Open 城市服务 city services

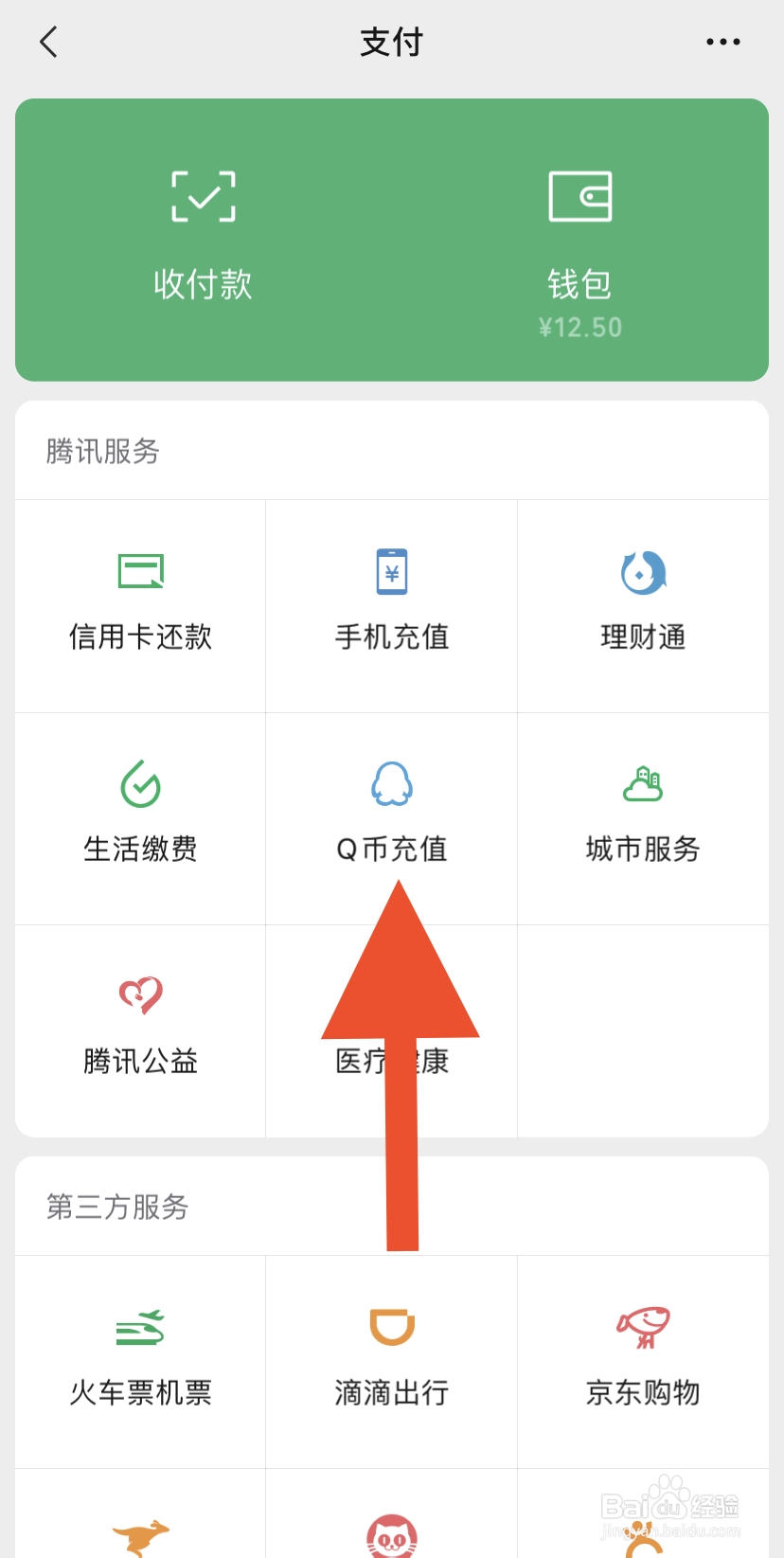point(643,815)
